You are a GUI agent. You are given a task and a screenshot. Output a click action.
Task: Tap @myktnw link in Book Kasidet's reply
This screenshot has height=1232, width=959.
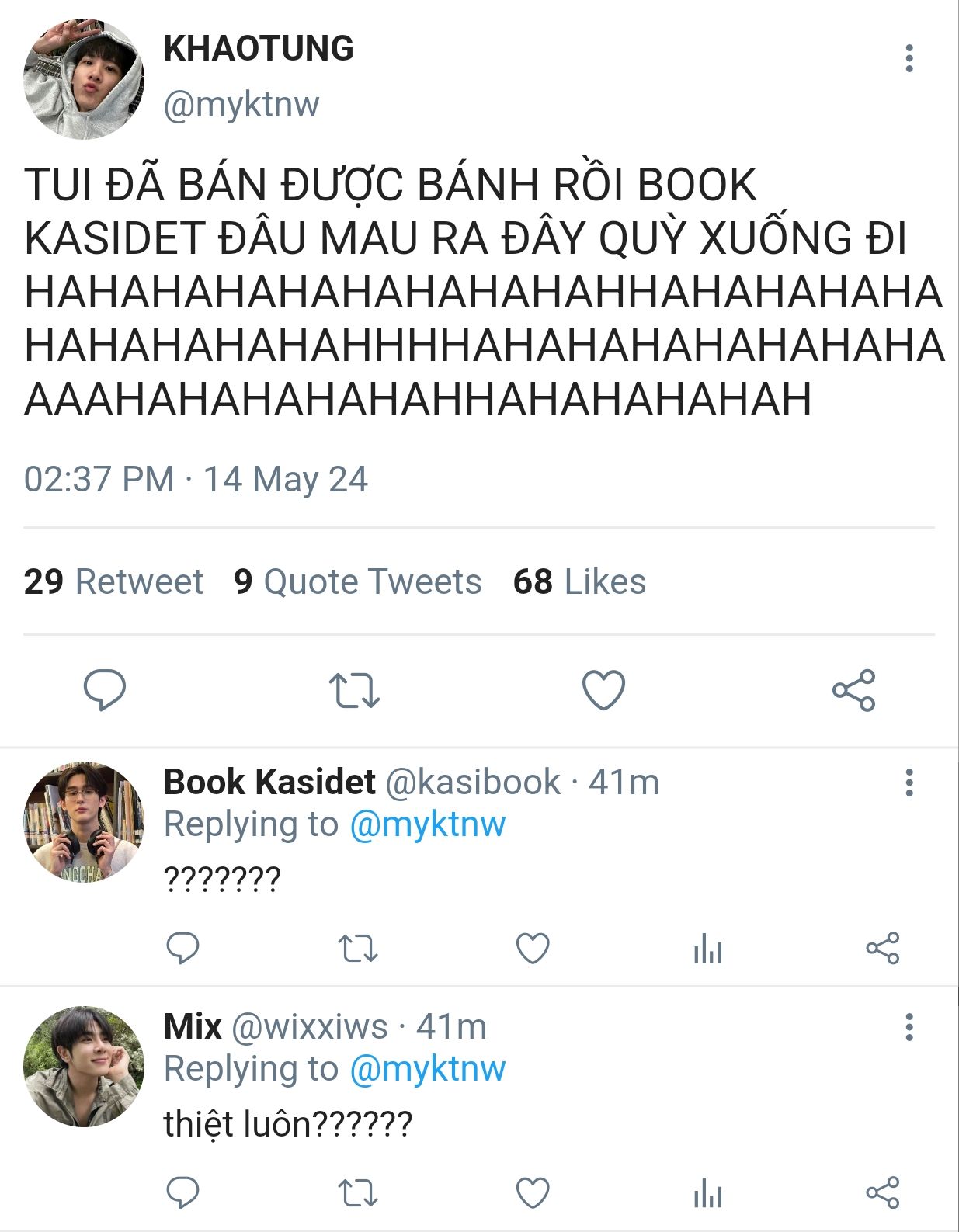pyautogui.click(x=427, y=824)
